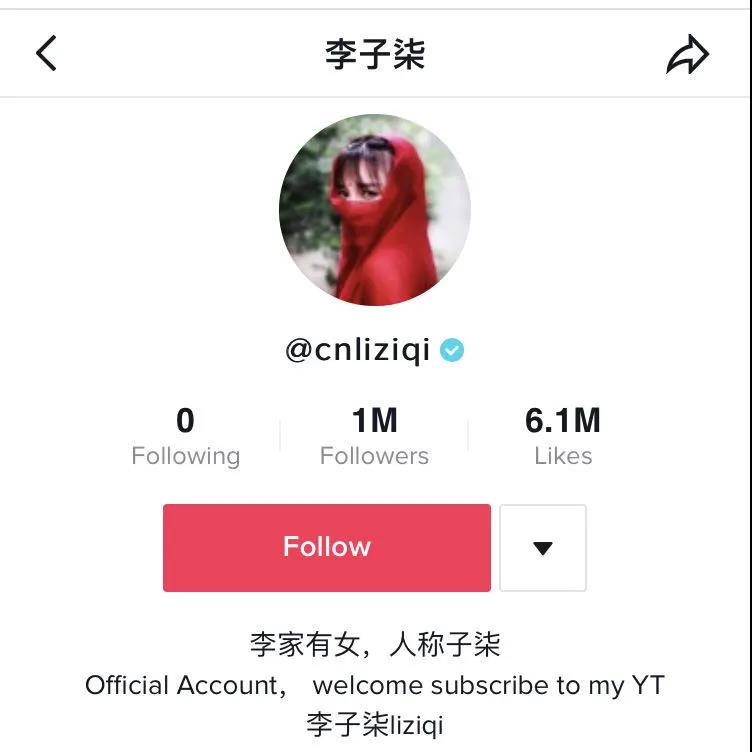Image resolution: width=752 pixels, height=752 pixels.
Task: Expand the dropdown arrow beside Follow
Action: (x=543, y=547)
